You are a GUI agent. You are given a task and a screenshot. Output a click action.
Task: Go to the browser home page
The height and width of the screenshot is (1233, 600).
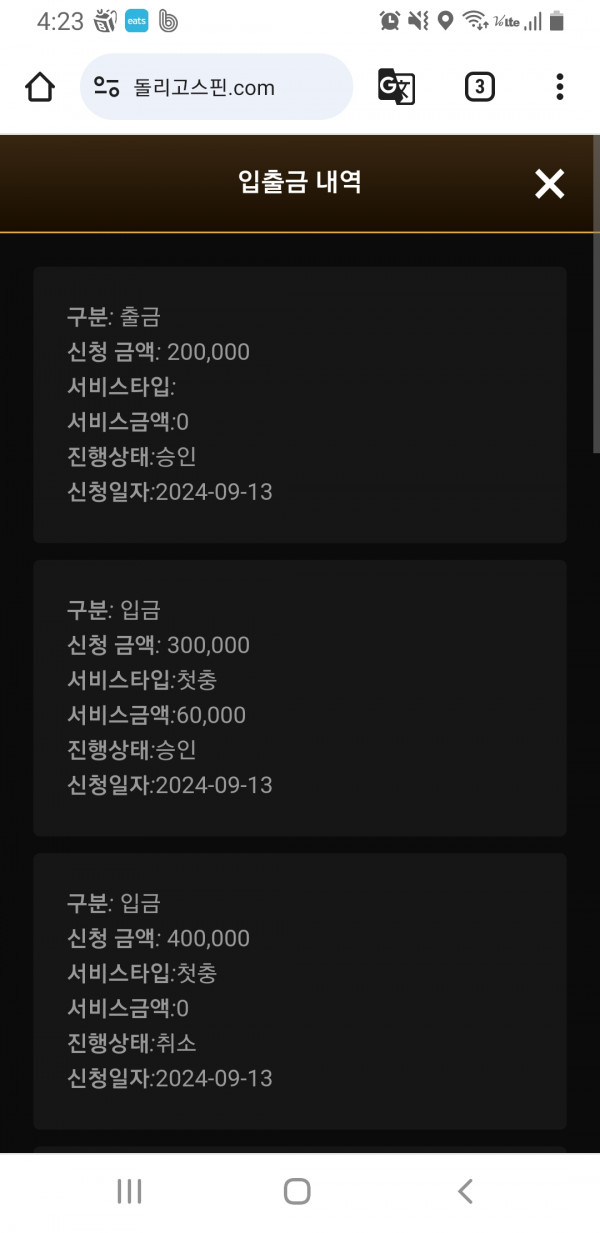pos(40,87)
